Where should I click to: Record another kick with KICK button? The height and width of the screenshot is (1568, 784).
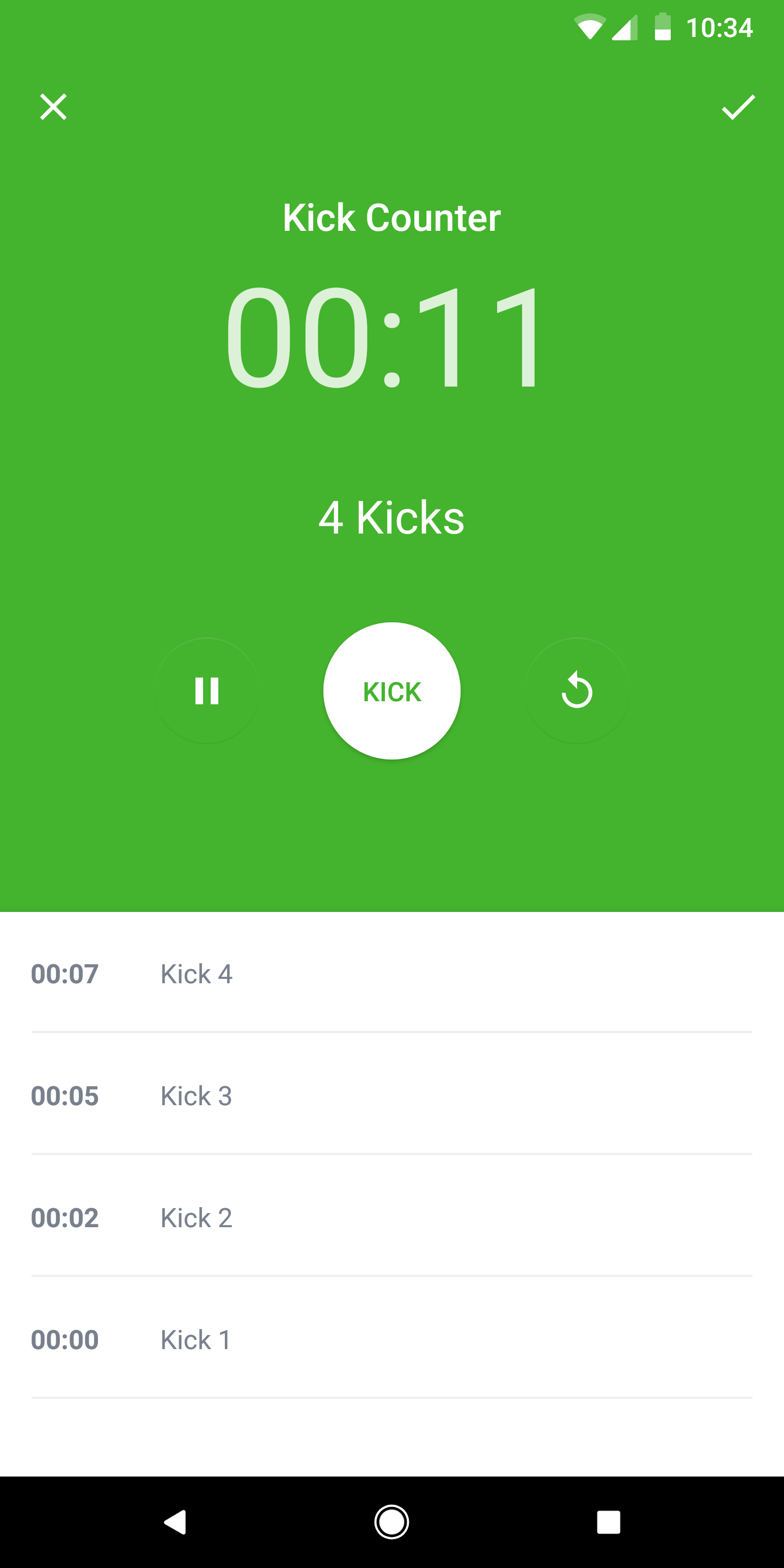pos(392,691)
